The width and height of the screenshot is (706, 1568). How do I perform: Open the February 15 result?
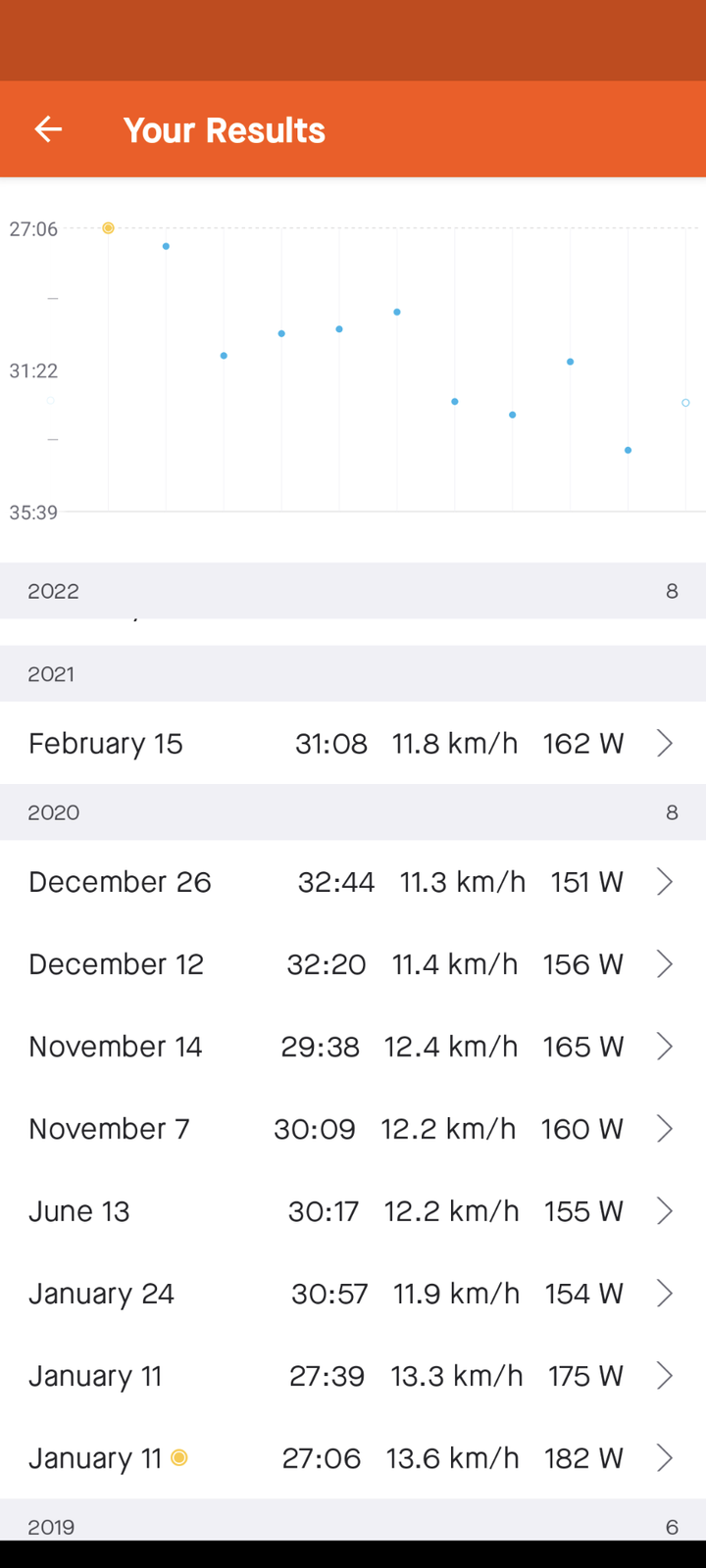[353, 743]
